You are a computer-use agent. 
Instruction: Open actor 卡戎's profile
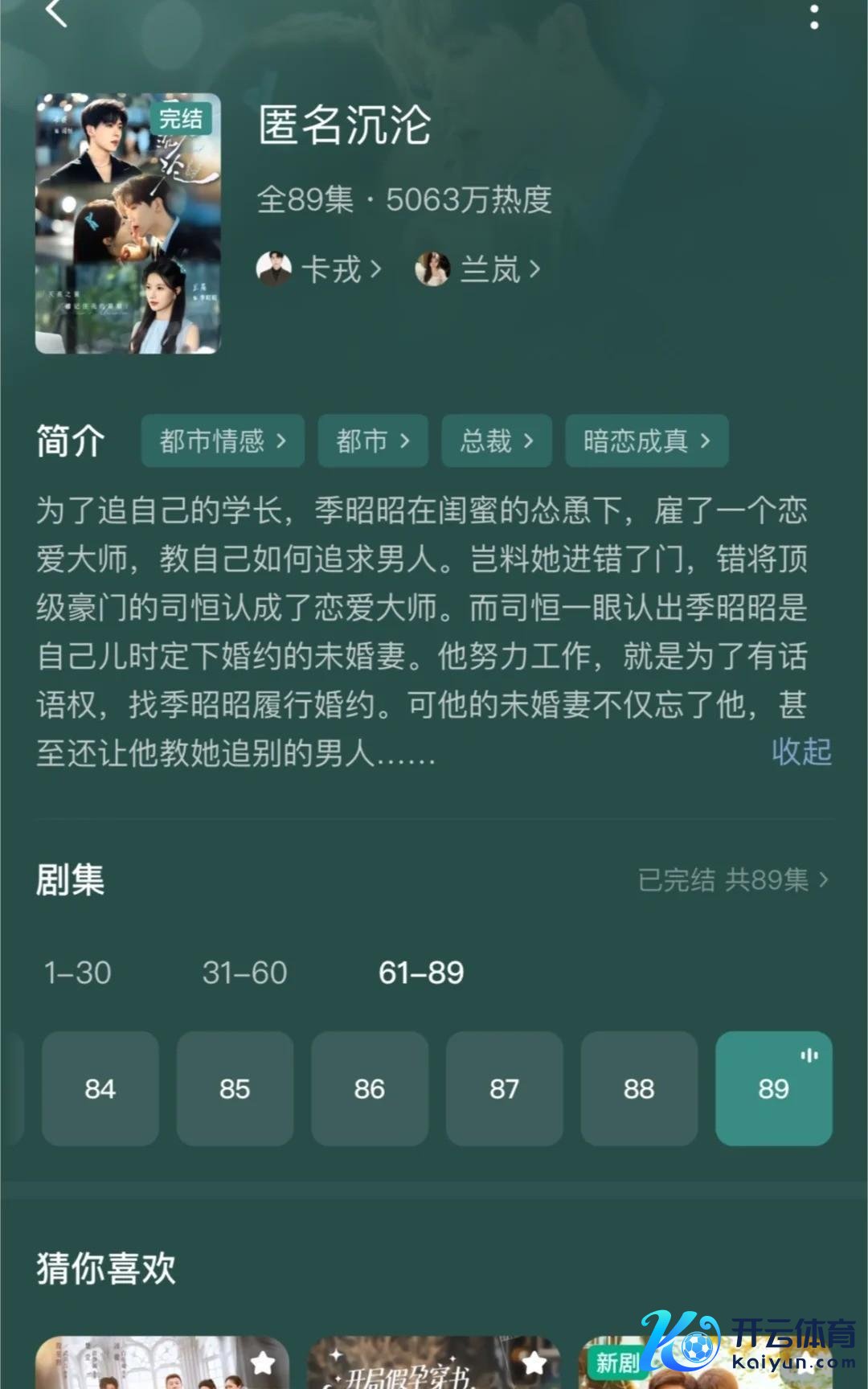coord(319,269)
